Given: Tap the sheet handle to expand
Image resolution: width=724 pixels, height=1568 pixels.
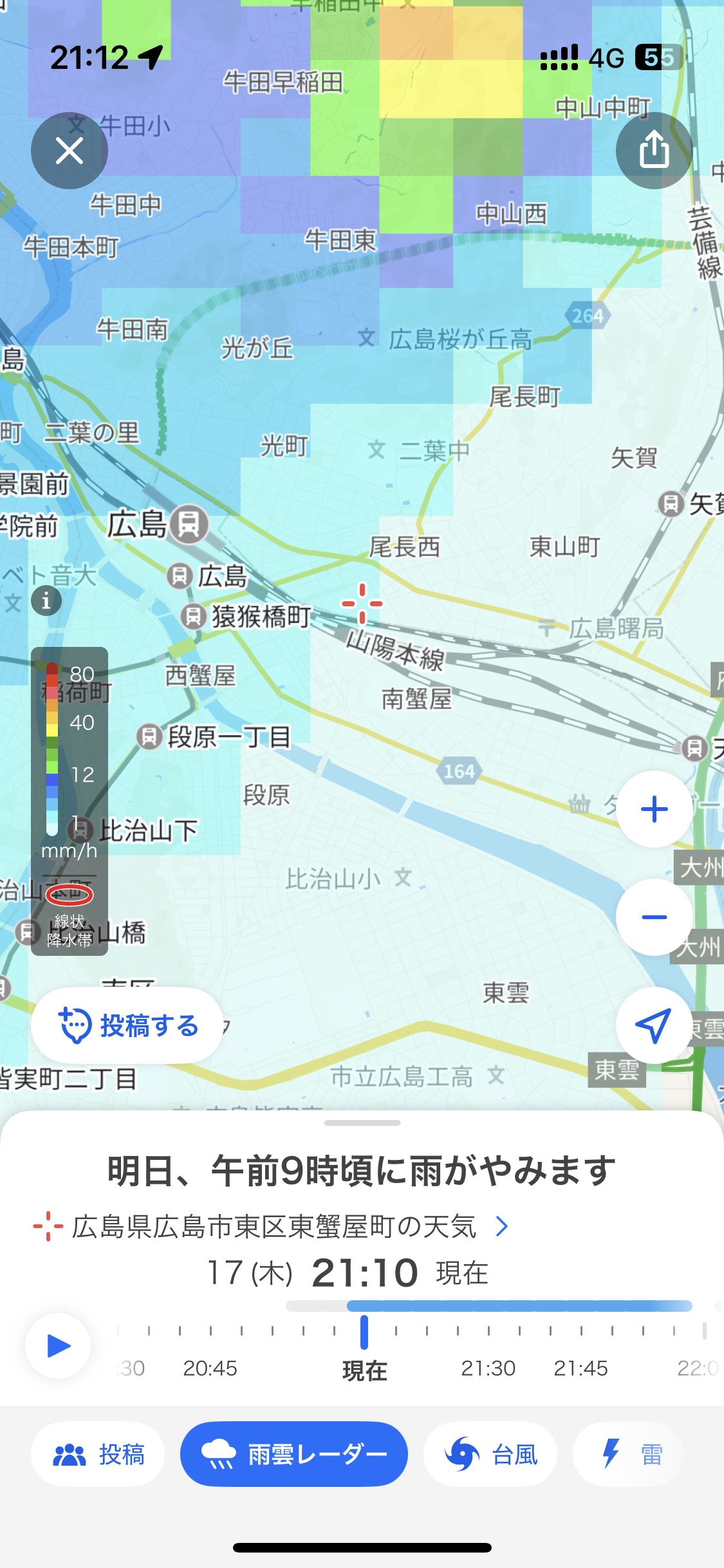Looking at the screenshot, I should point(362,1123).
